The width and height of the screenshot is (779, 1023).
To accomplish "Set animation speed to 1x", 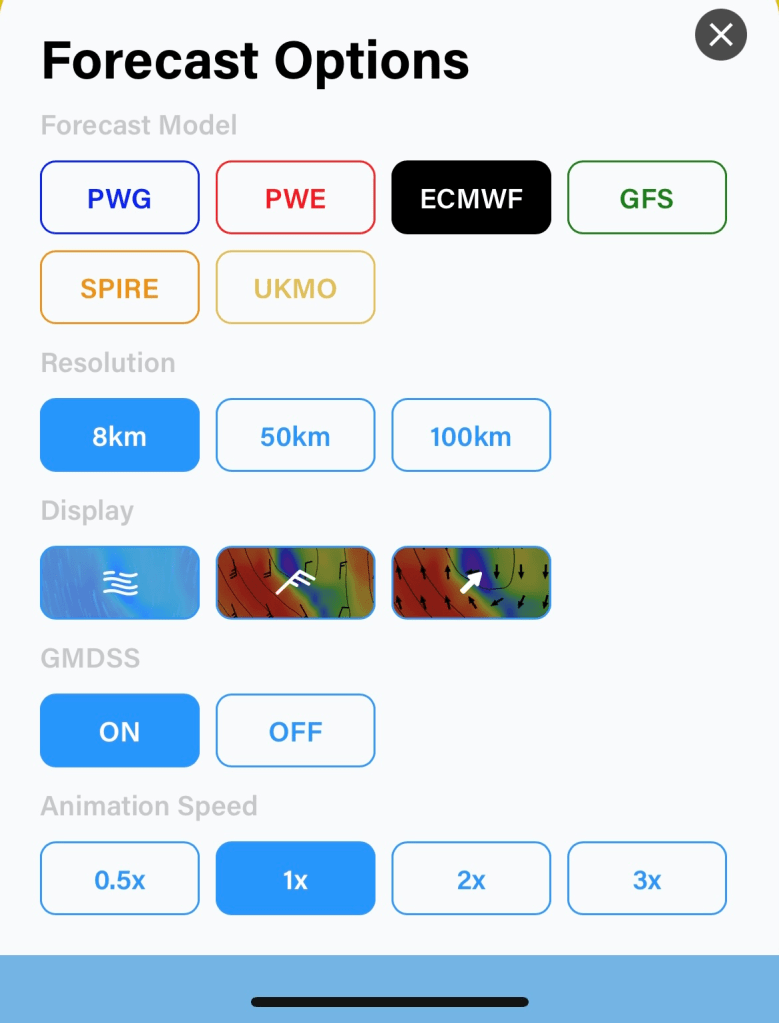I will tap(295, 879).
